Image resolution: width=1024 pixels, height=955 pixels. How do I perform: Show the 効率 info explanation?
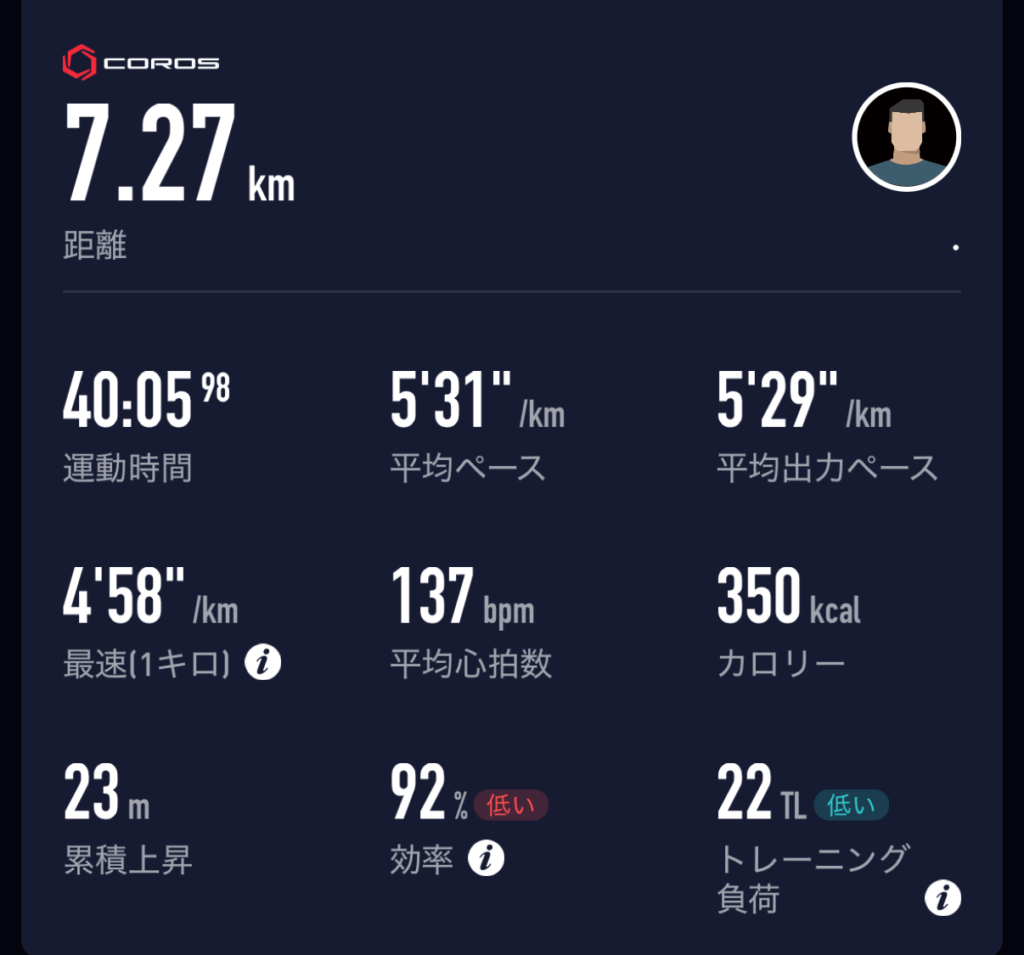tap(485, 858)
